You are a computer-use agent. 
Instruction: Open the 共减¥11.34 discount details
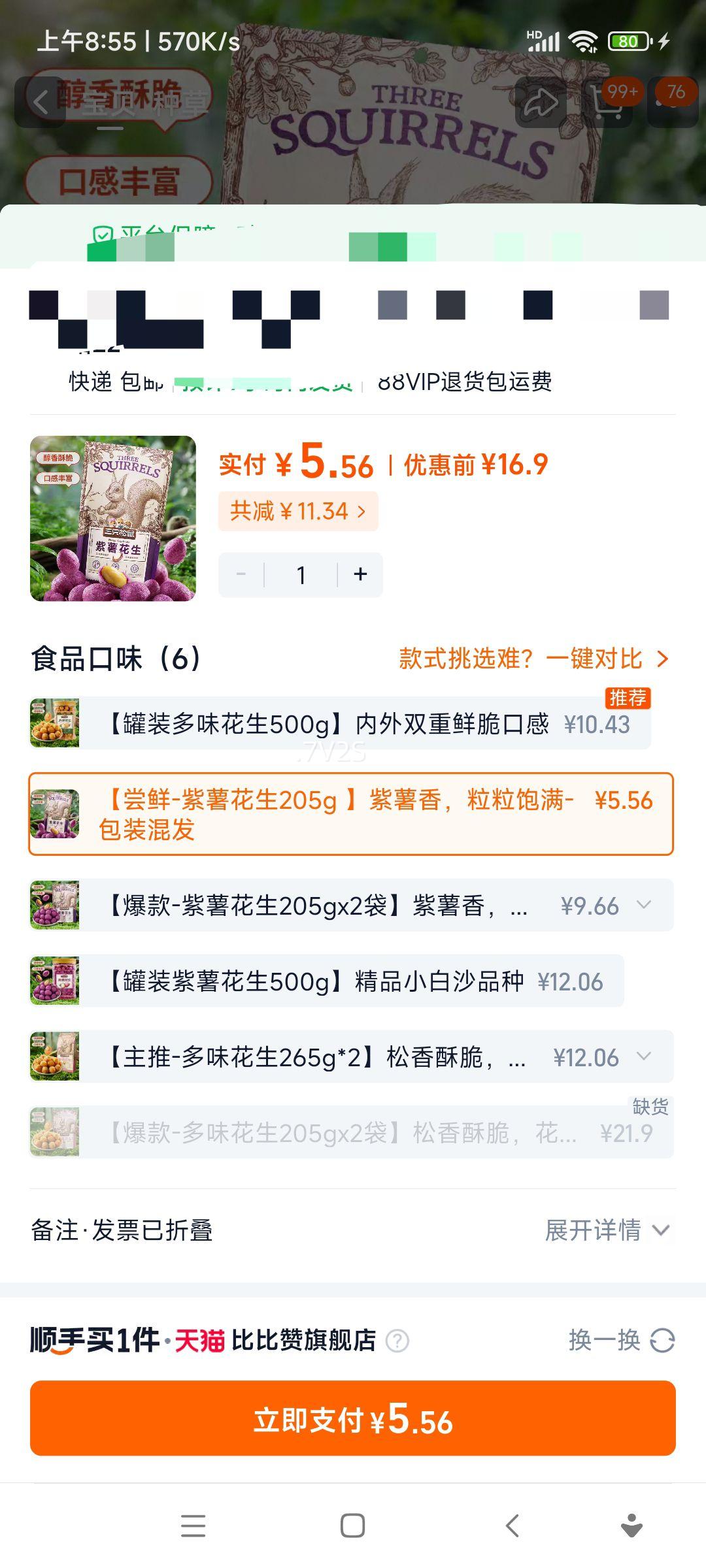[300, 512]
